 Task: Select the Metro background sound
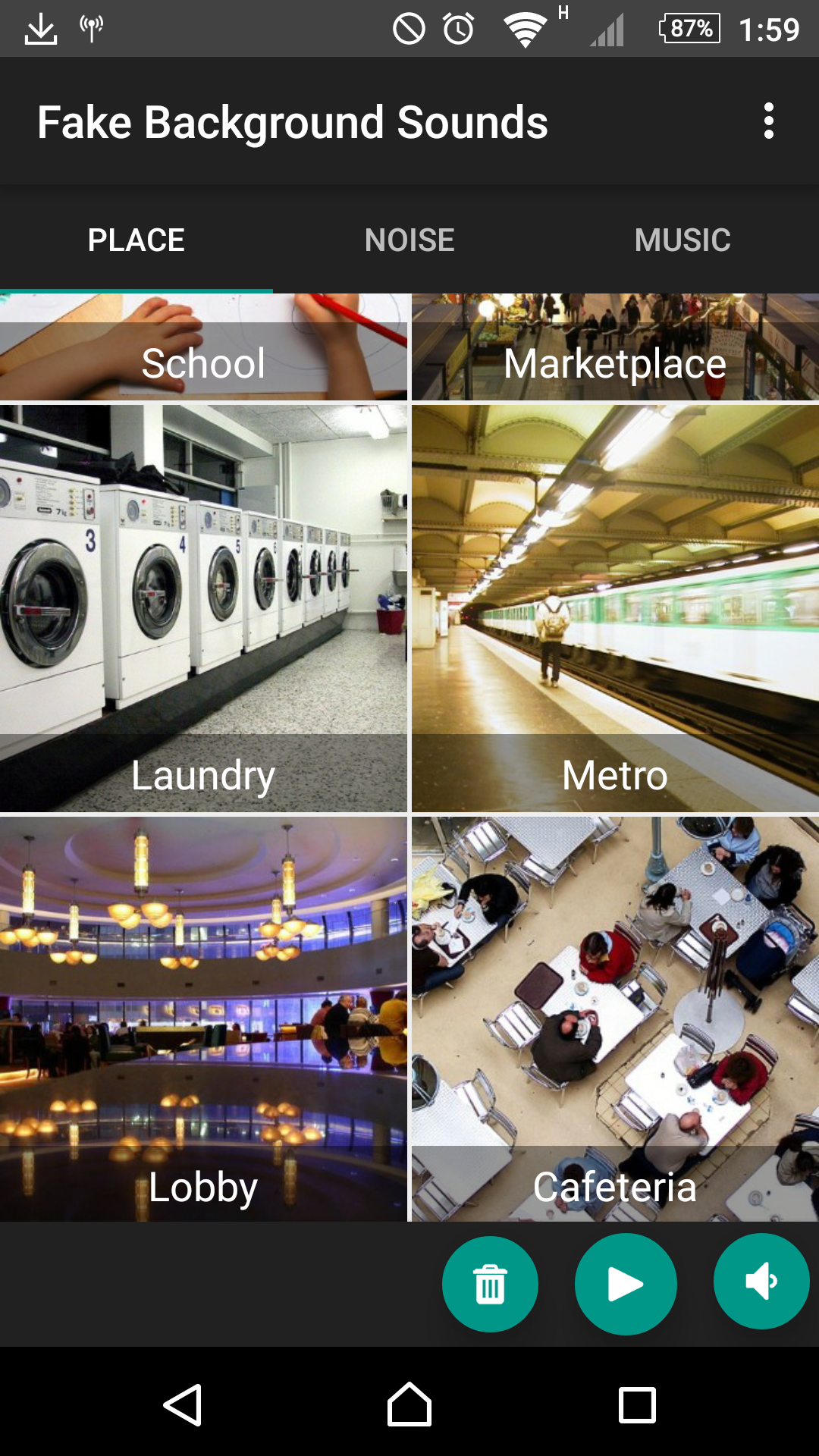click(x=615, y=608)
